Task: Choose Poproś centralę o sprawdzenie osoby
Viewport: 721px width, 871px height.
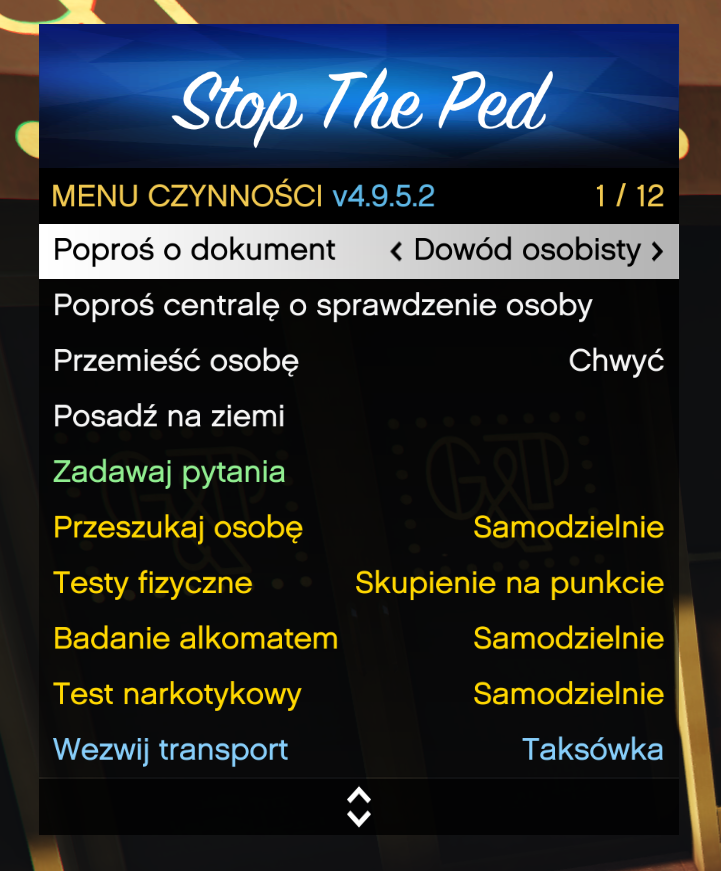Action: tap(323, 306)
